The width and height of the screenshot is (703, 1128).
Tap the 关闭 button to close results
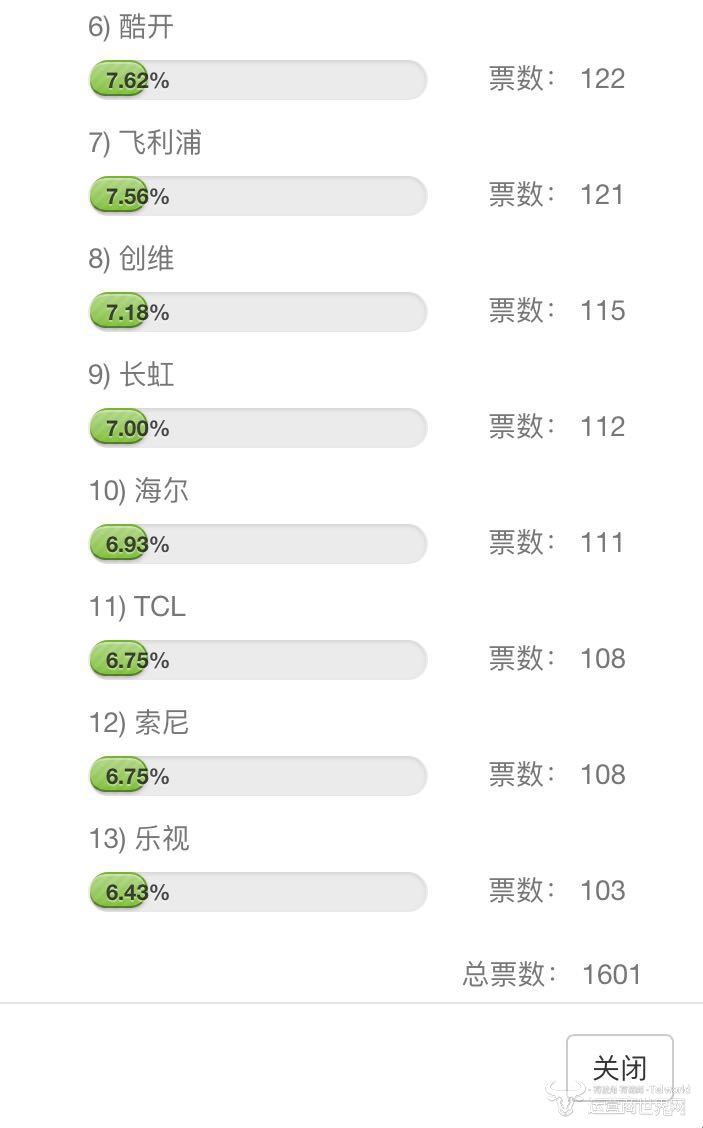[x=619, y=1067]
